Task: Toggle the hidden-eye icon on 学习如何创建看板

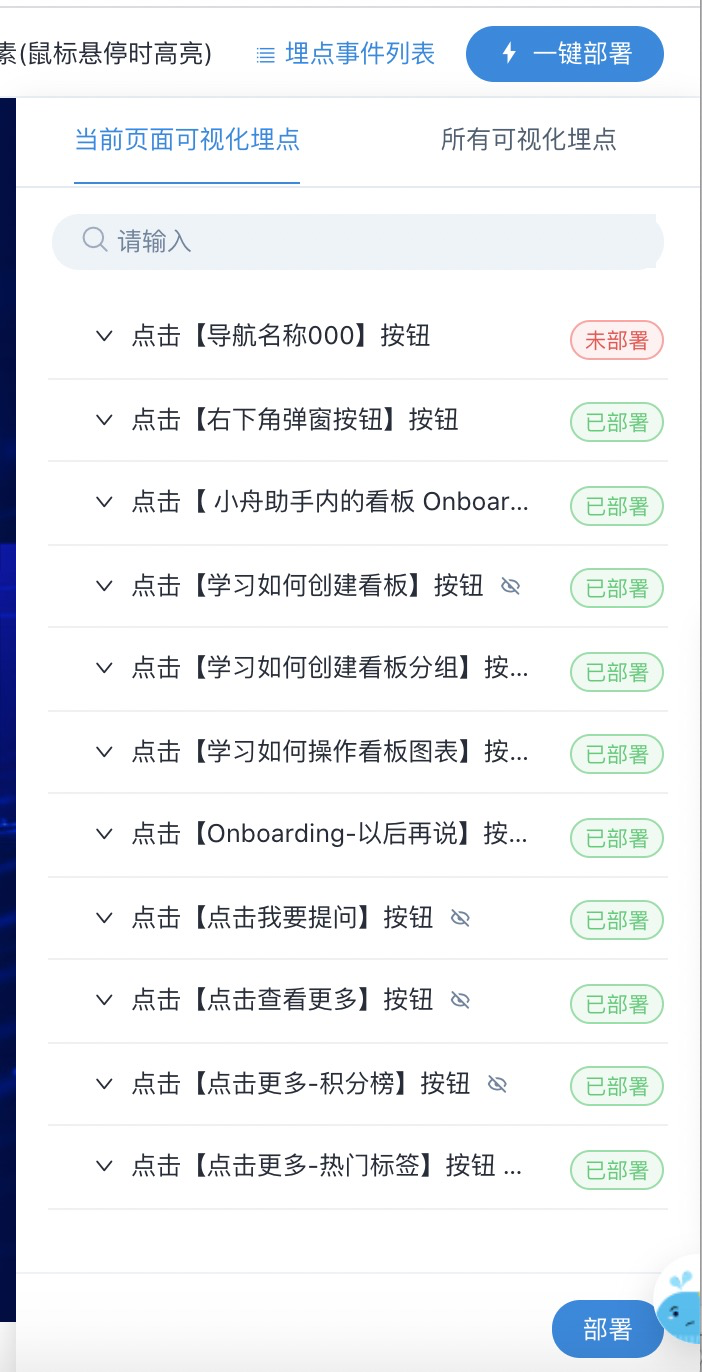Action: [x=510, y=586]
